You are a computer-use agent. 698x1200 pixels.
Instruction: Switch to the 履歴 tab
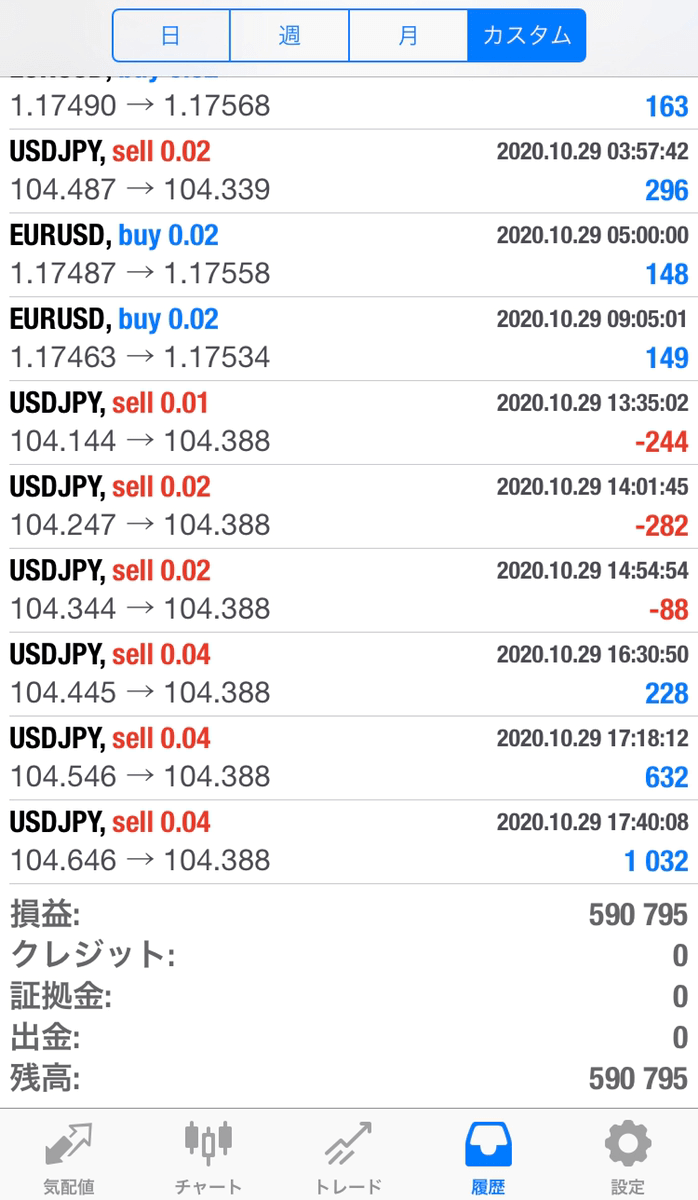tap(489, 1157)
